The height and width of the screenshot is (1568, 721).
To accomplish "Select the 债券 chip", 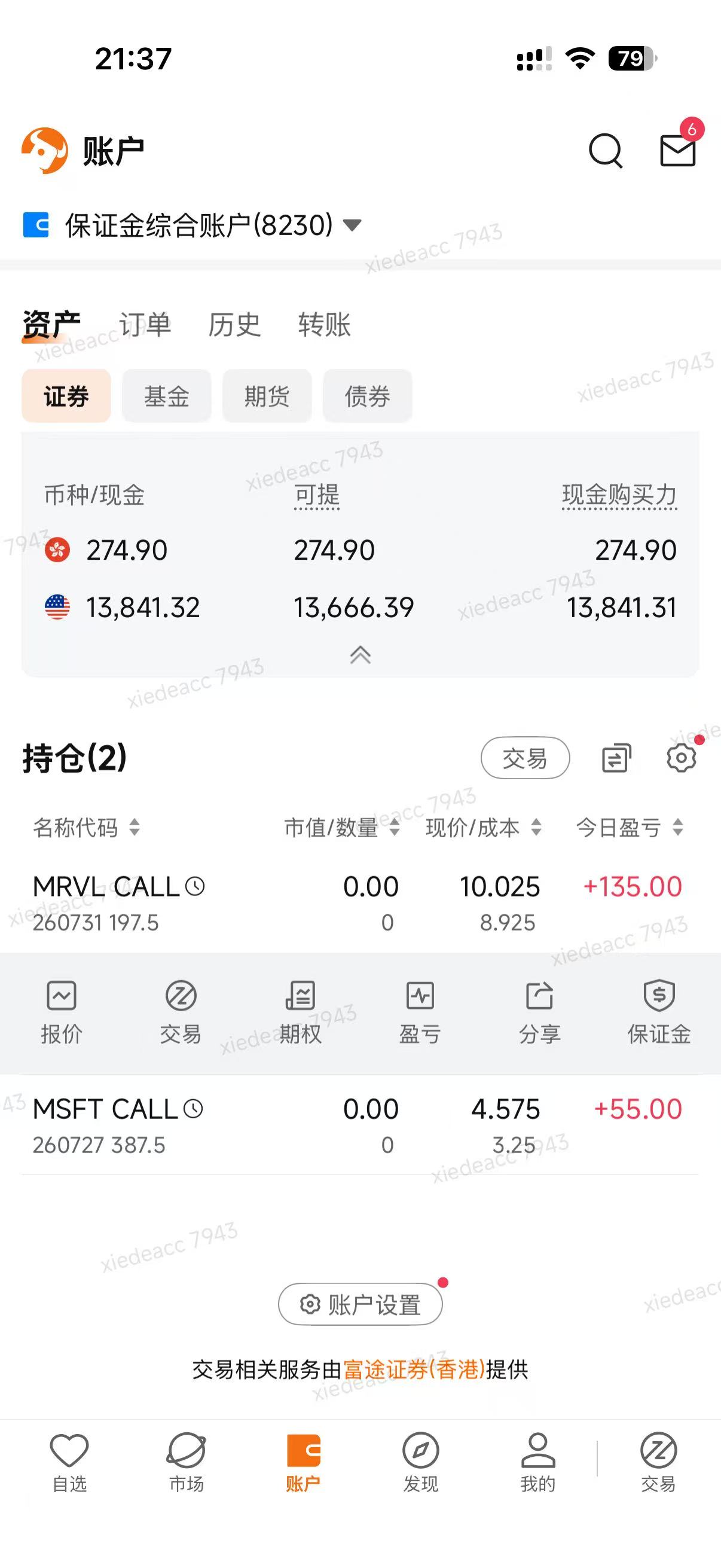I will pyautogui.click(x=368, y=396).
